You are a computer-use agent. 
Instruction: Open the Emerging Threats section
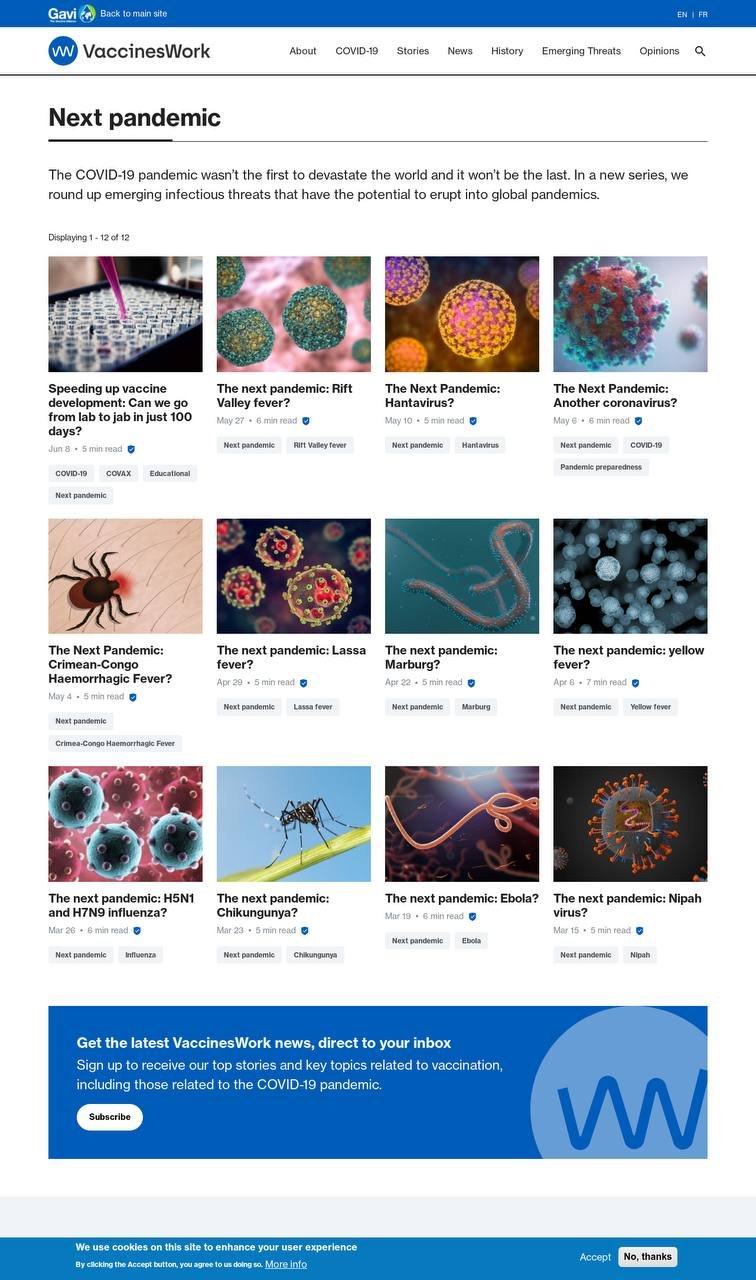[581, 51]
